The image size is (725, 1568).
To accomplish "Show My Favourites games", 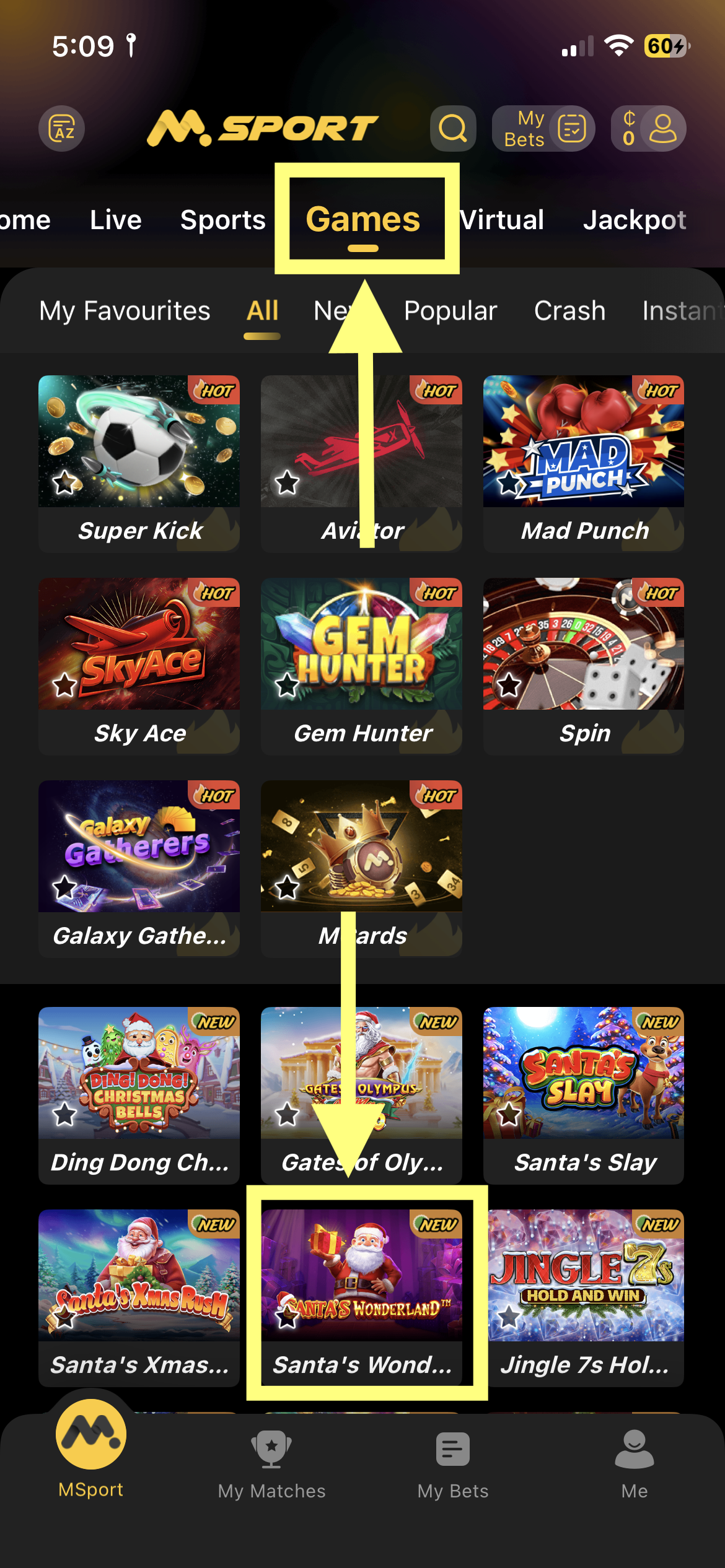I will pyautogui.click(x=125, y=311).
